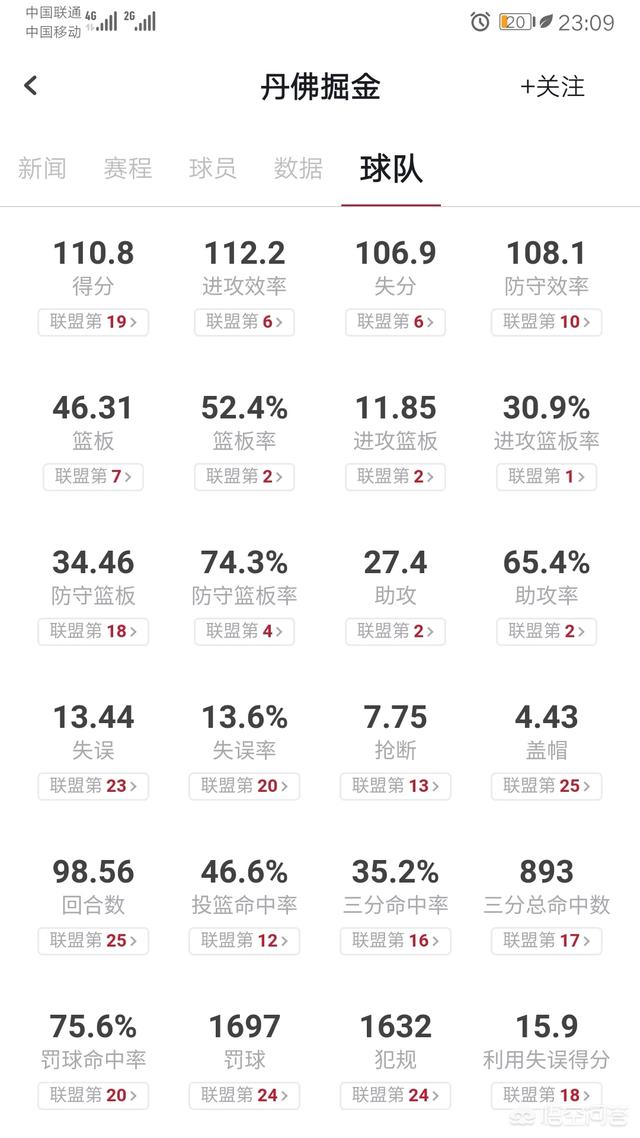View the league ranking for 防守效率

(546, 322)
